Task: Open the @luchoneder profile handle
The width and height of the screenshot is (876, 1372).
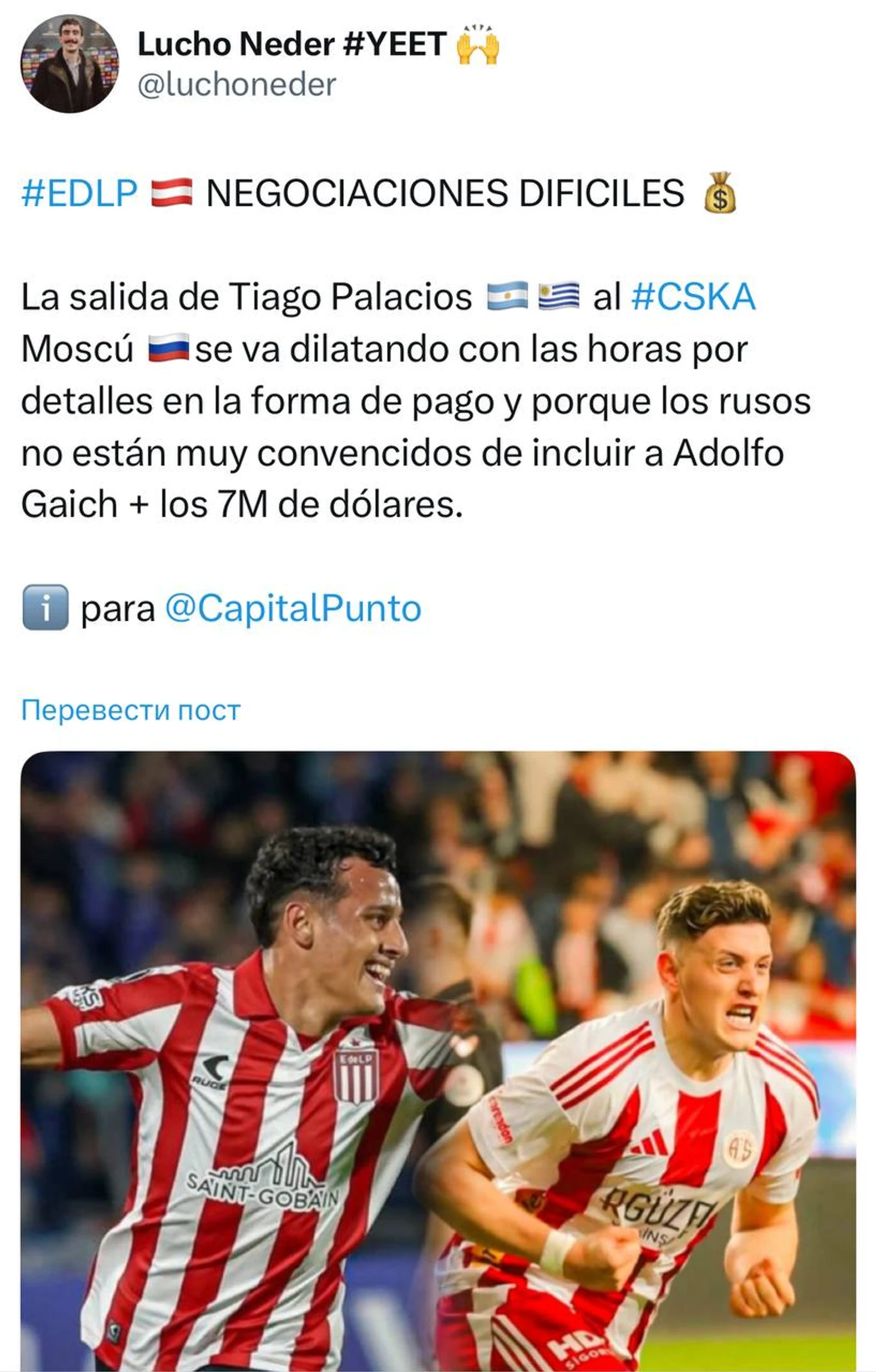Action: click(236, 85)
